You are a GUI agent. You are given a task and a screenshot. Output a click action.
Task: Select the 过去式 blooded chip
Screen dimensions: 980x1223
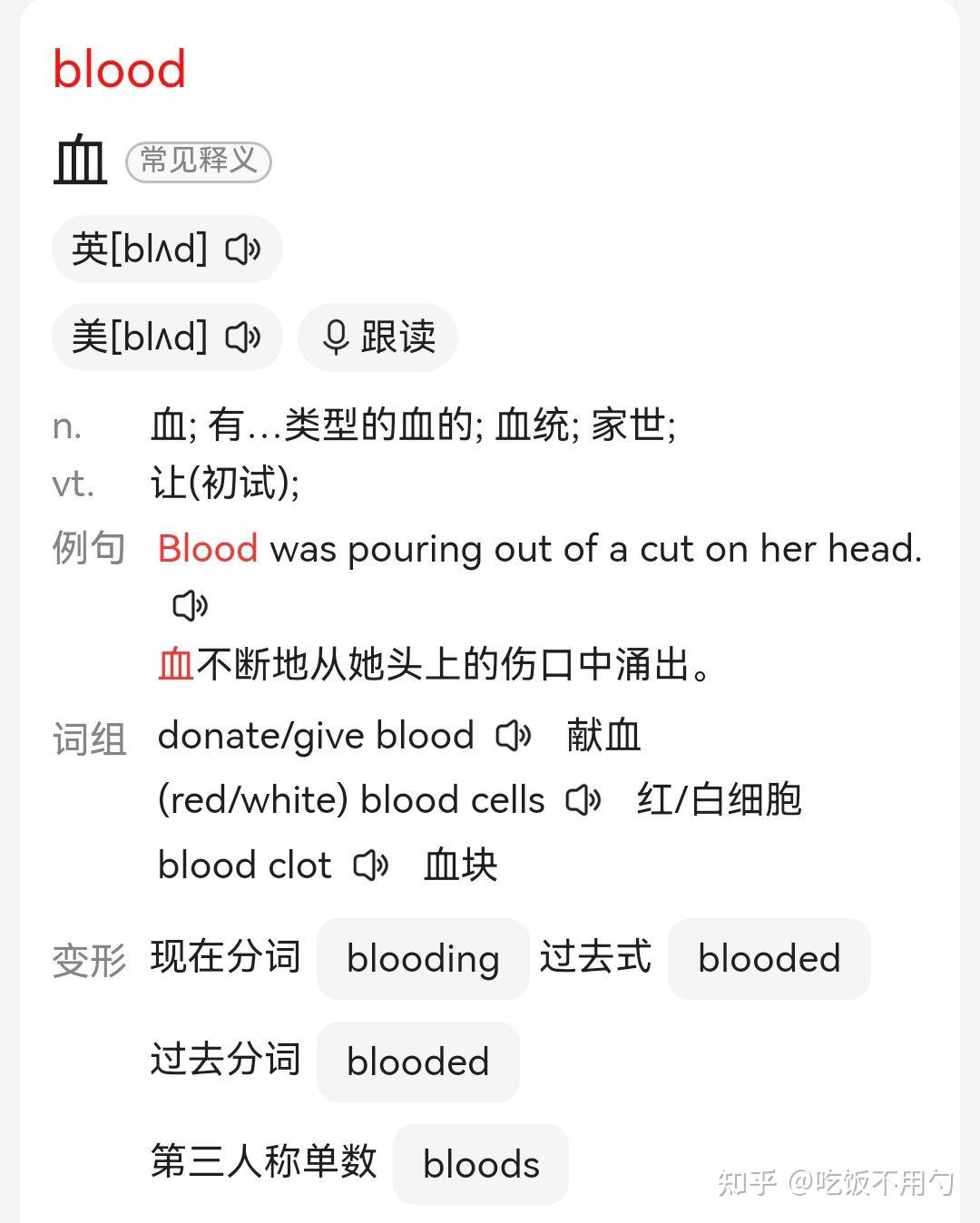[769, 959]
